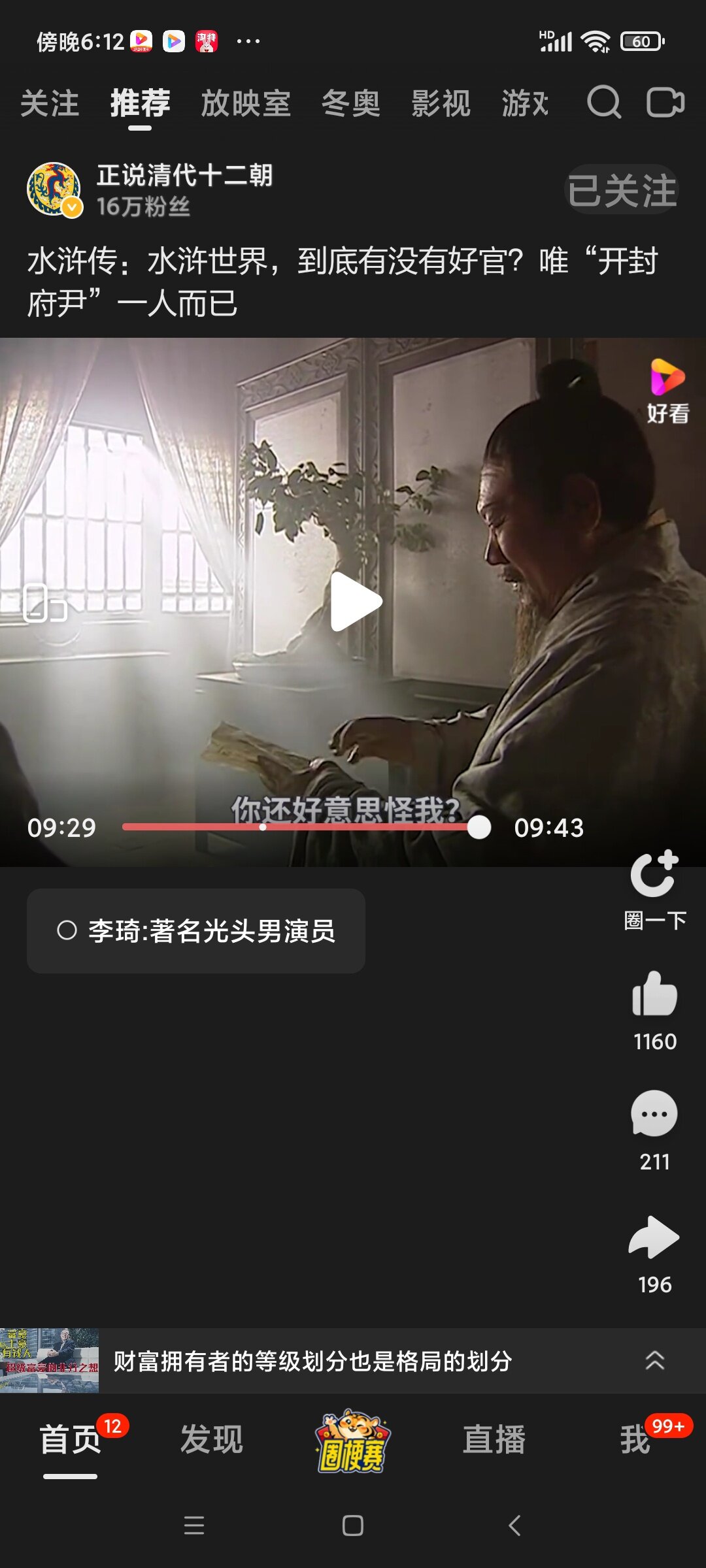The height and width of the screenshot is (1568, 706).
Task: Play the paused video
Action: [x=355, y=602]
